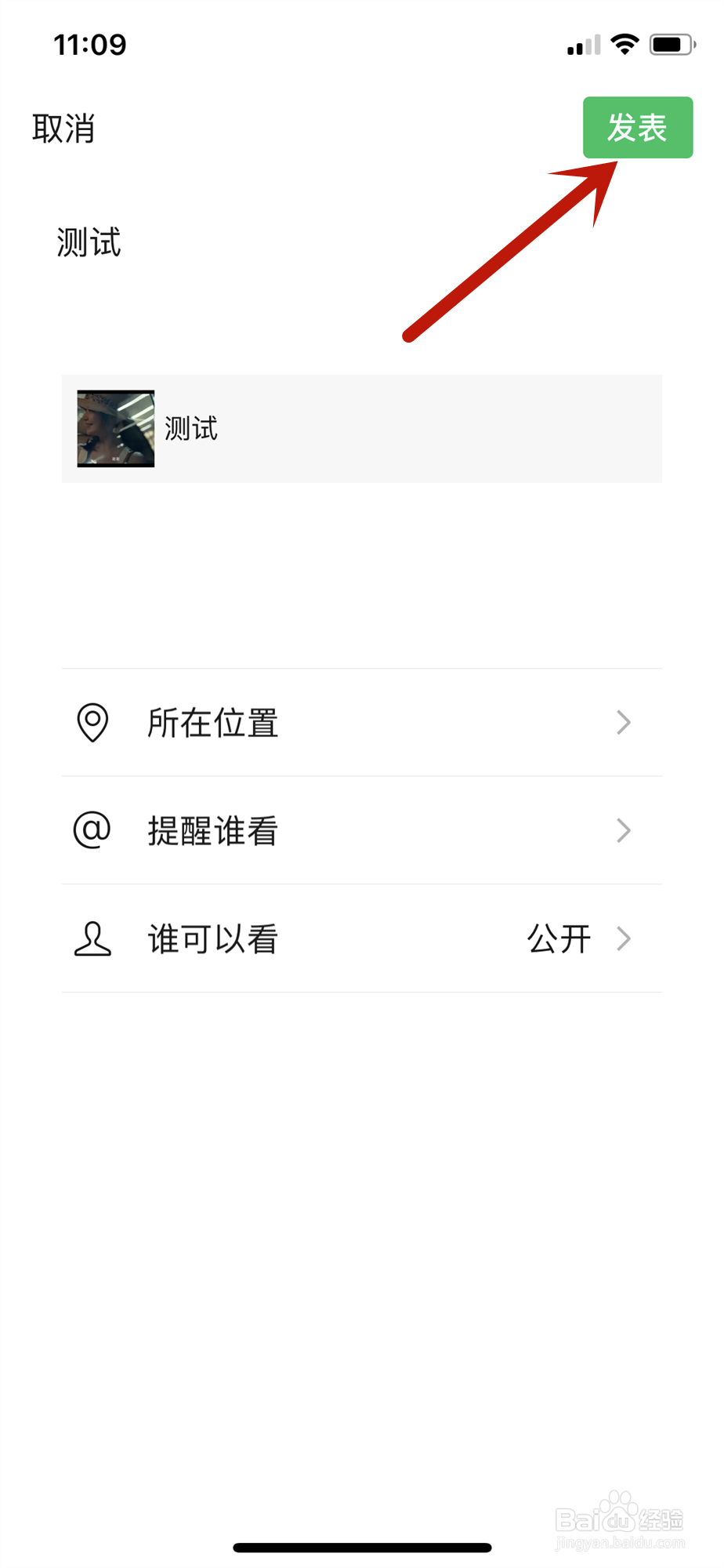Open 所在位置 to add a location
Screen dimensions: 724x1568
coord(361,723)
